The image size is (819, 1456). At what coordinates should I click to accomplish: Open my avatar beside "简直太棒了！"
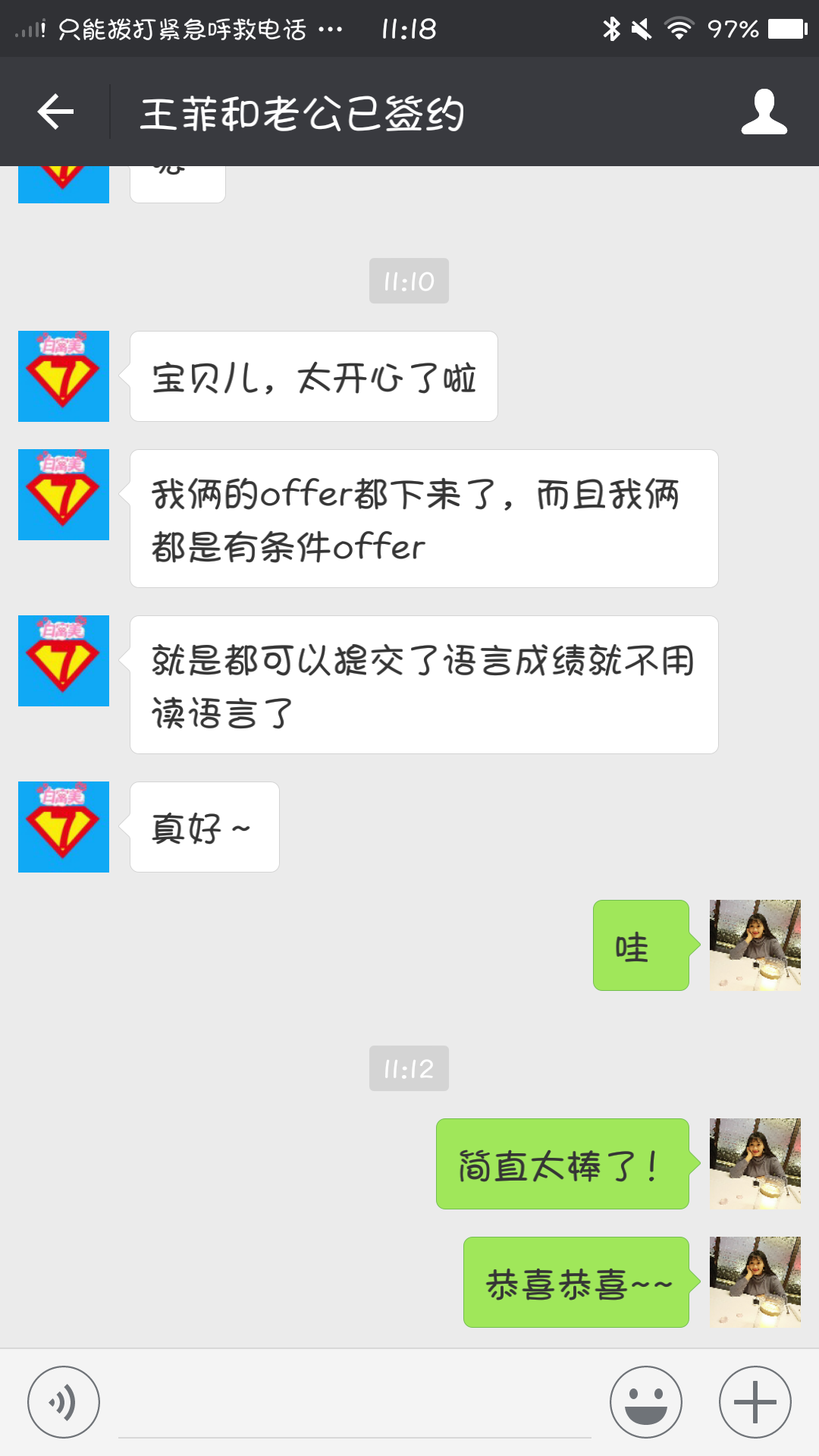755,1163
